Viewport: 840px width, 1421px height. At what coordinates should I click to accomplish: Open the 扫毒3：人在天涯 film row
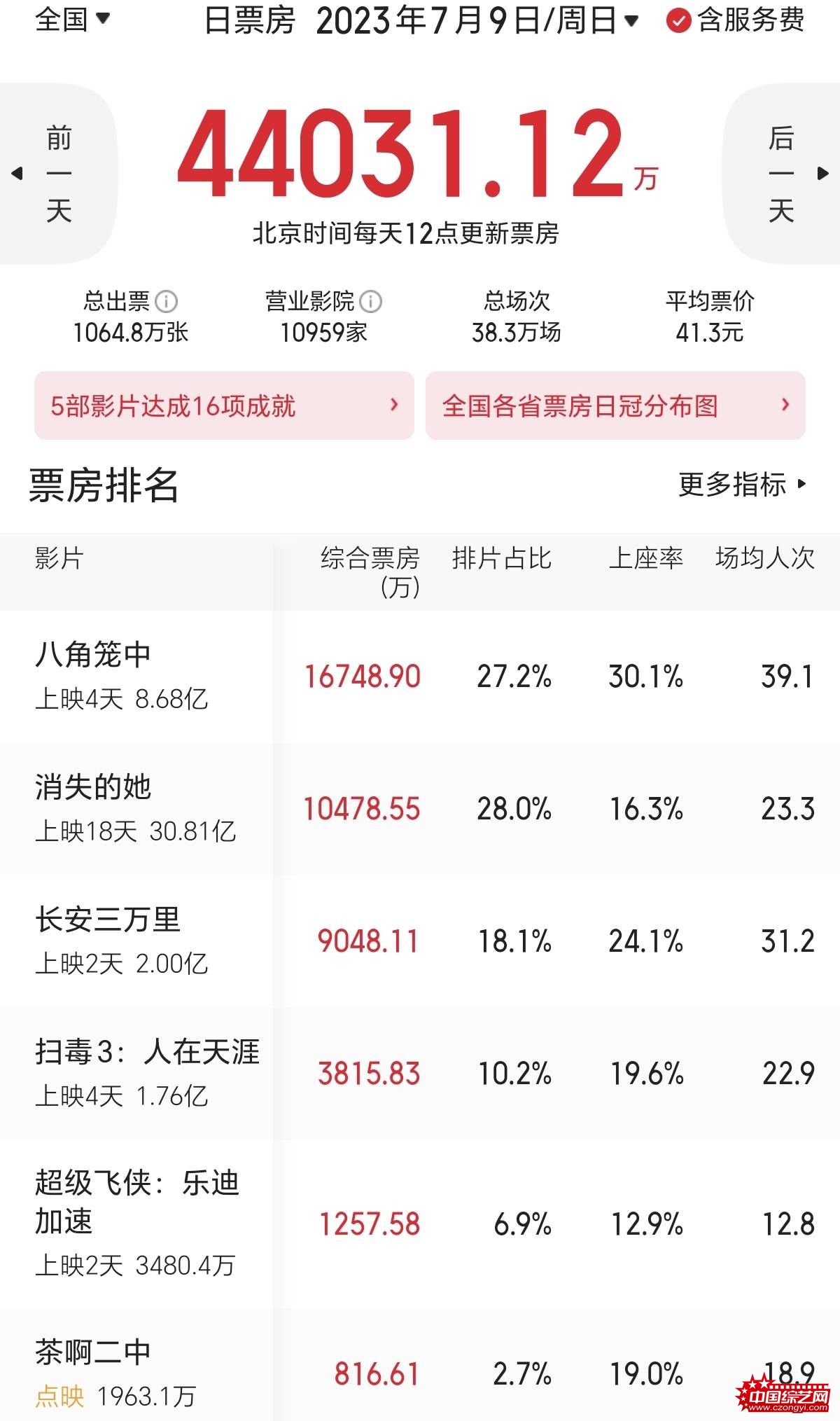pyautogui.click(x=420, y=1074)
